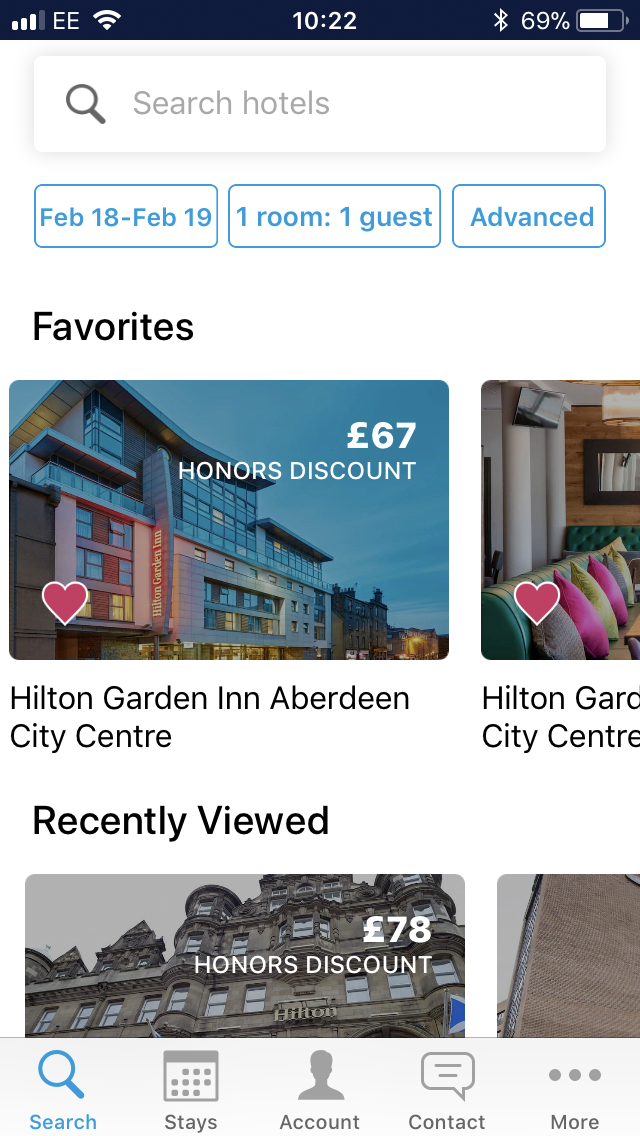
Task: Edit the 1 room: 1 guest selection
Action: click(334, 216)
